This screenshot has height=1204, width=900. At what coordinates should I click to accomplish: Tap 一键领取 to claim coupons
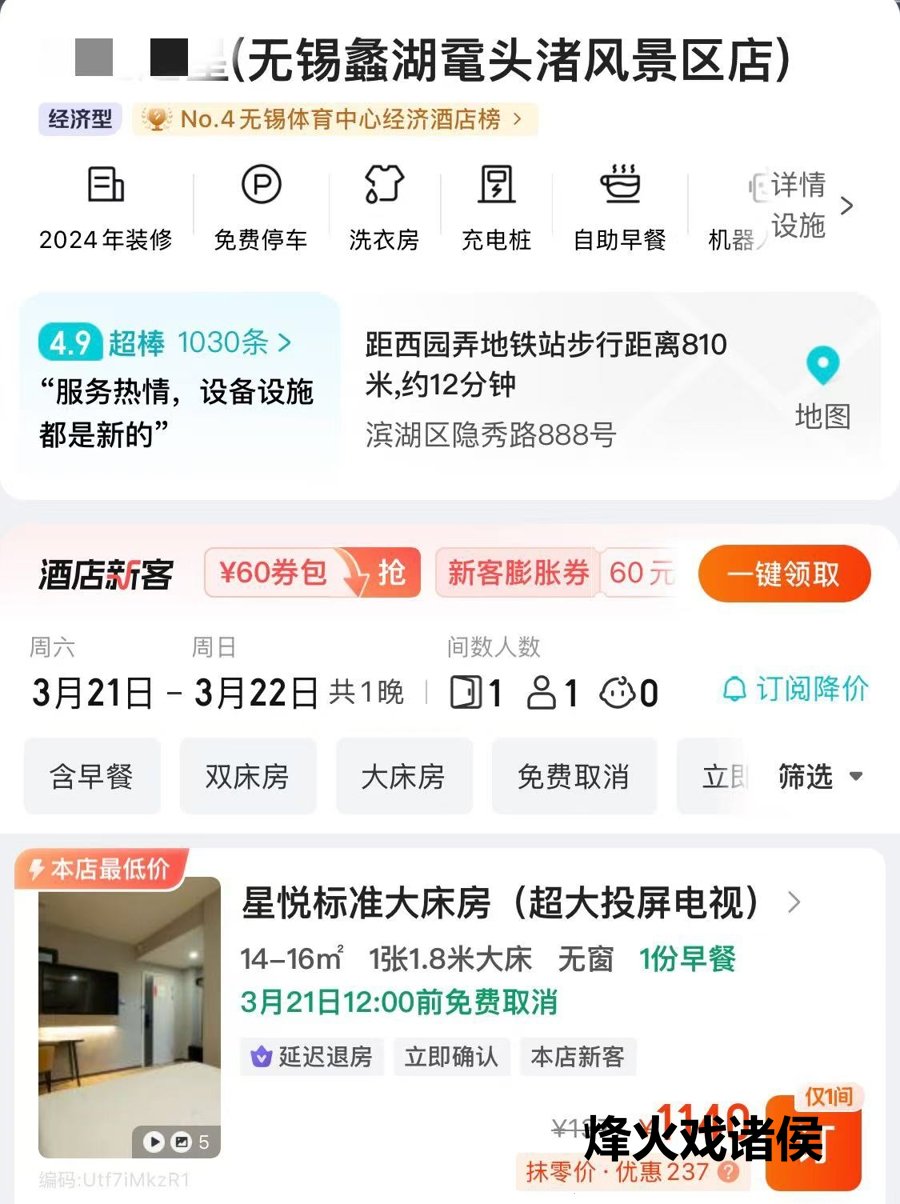[784, 574]
